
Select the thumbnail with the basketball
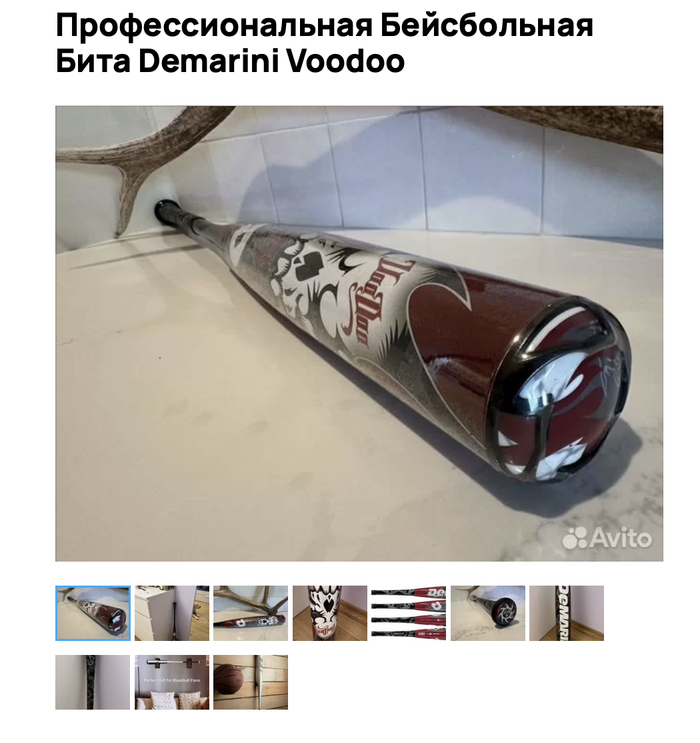click(x=250, y=682)
